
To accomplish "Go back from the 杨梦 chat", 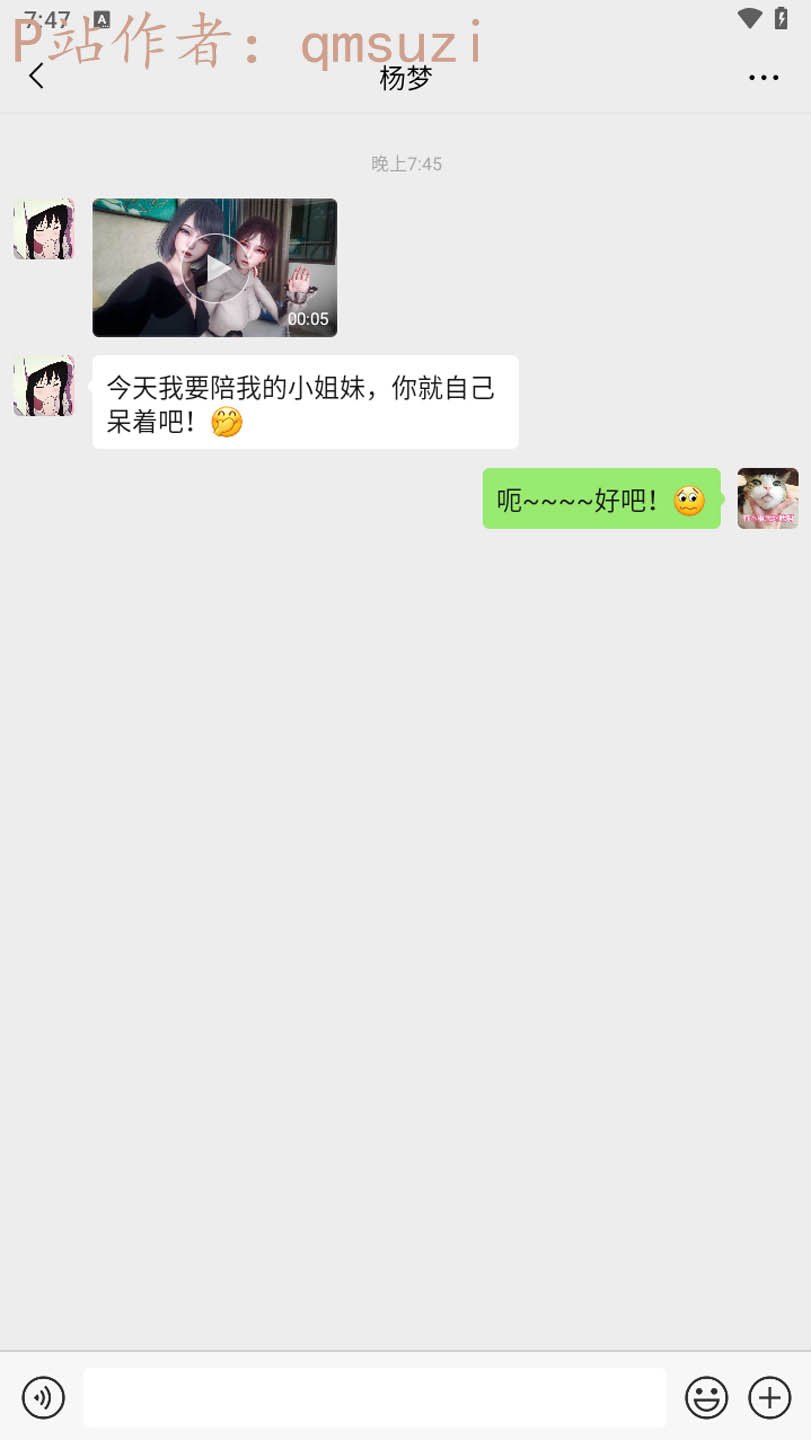I will point(37,76).
